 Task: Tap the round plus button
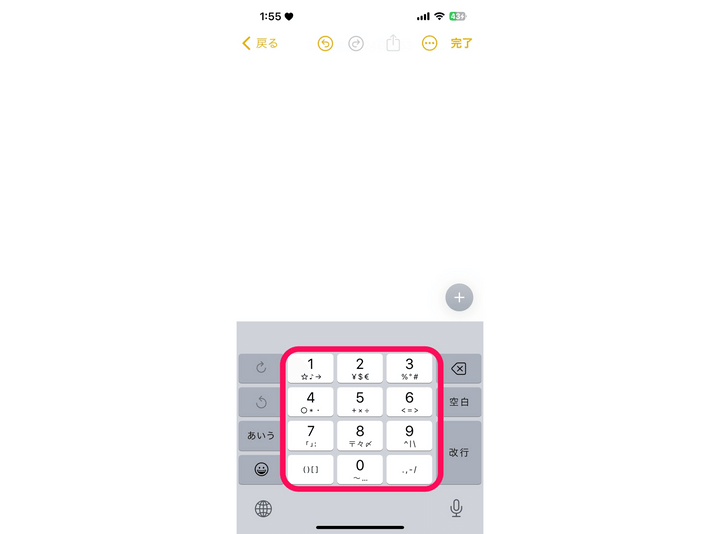[459, 297]
